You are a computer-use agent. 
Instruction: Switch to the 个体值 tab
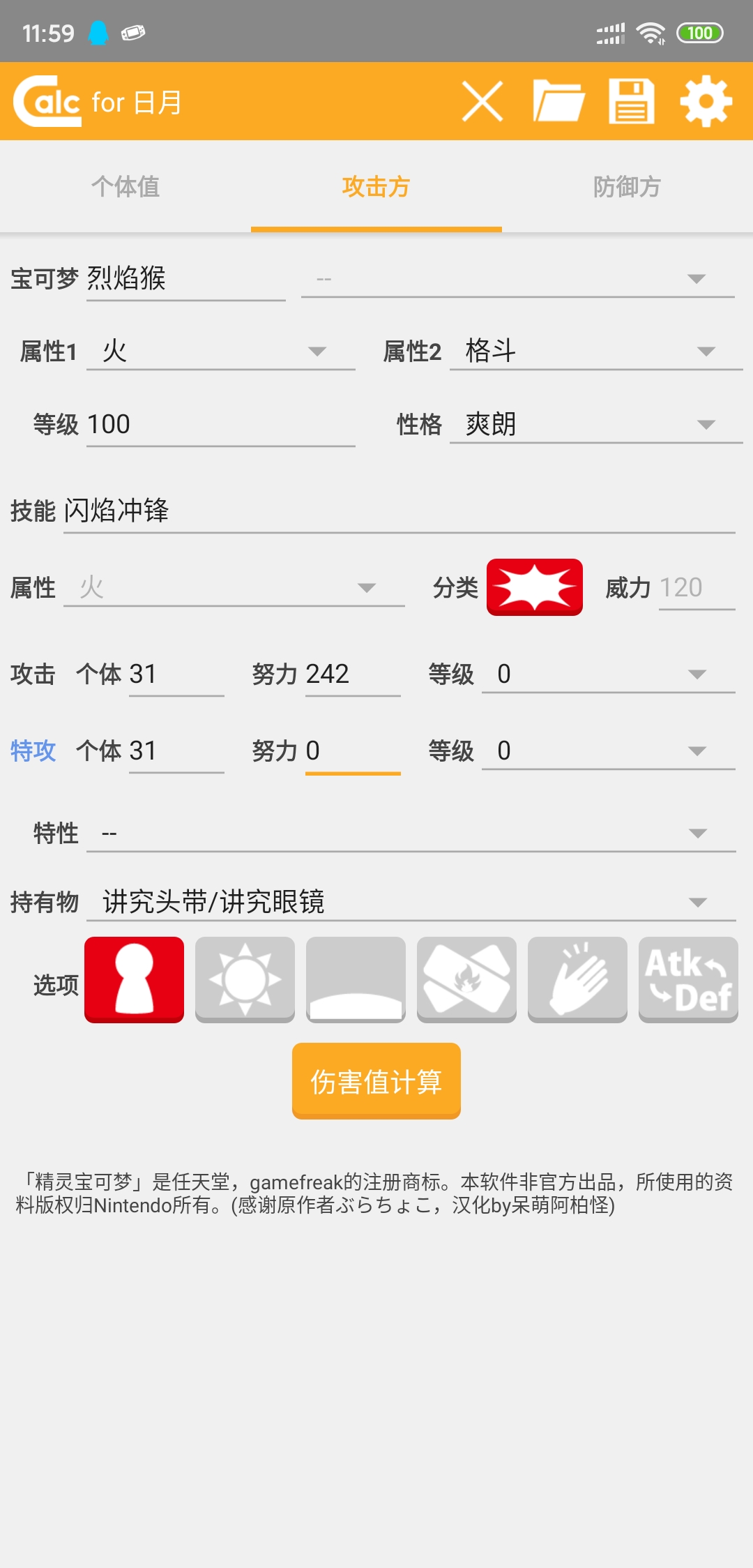[x=125, y=186]
